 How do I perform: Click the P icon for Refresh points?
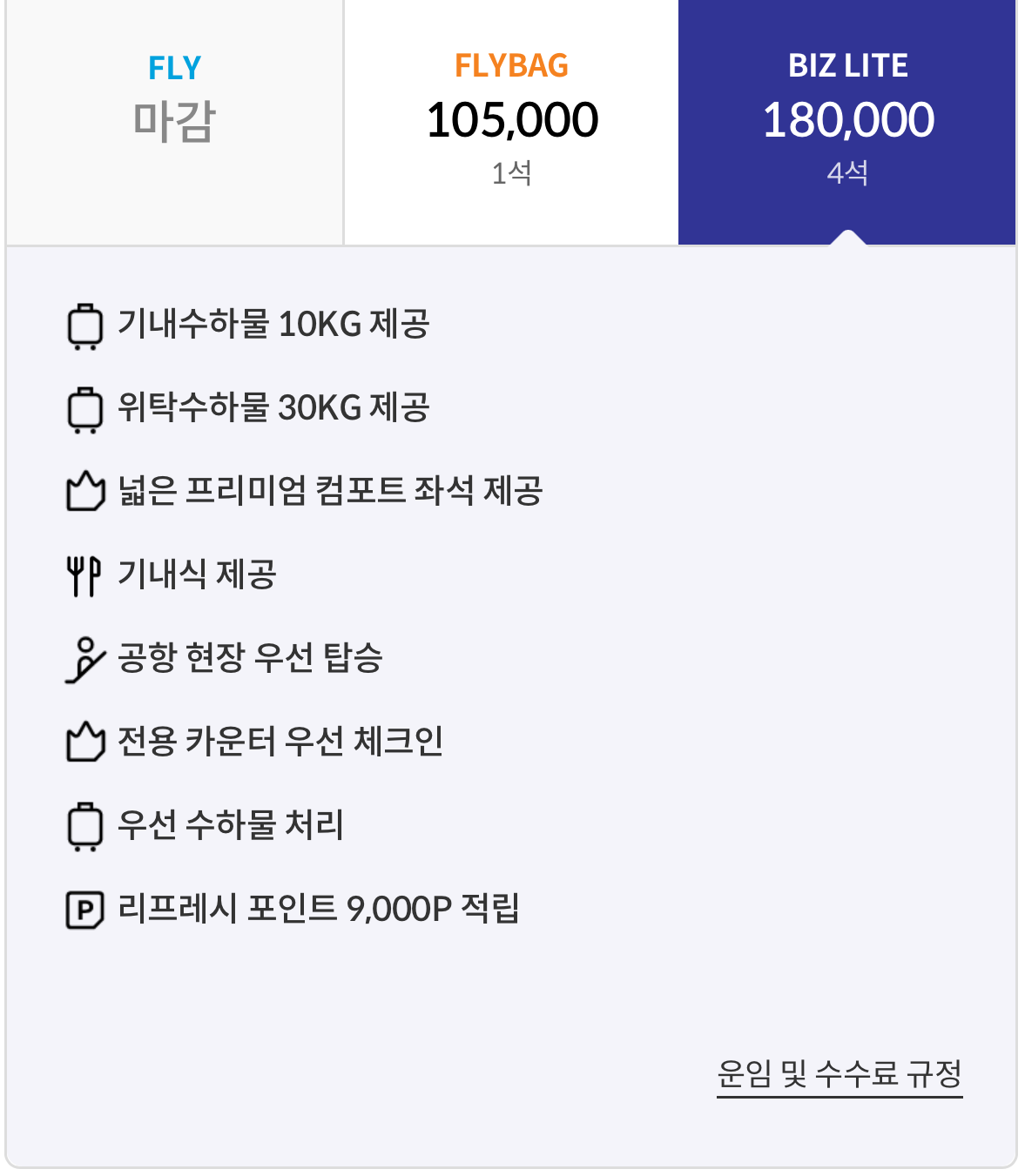[x=83, y=909]
